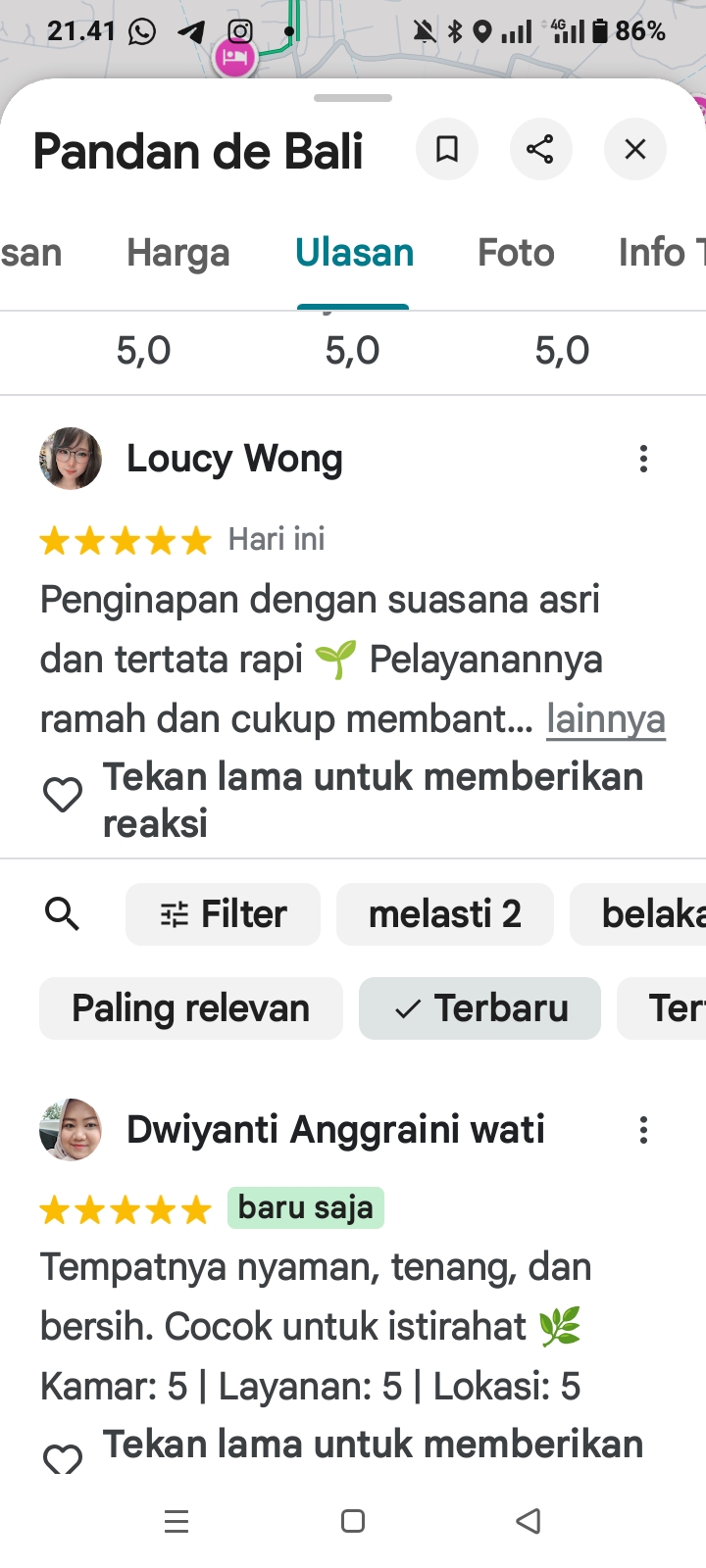Select the Terbaru sort chip
Image resolution: width=706 pixels, height=1568 pixels.
(480, 1008)
